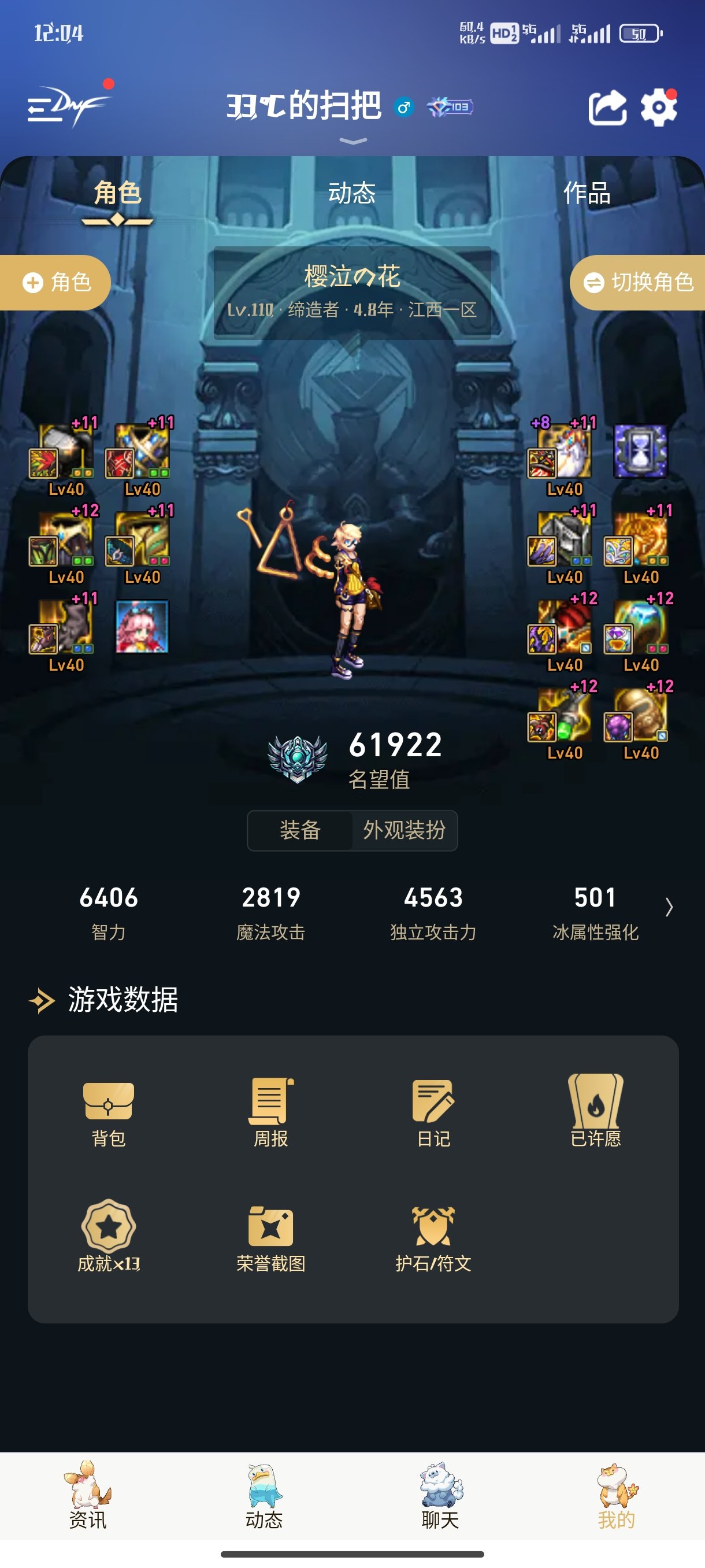Open the settings gear icon
The image size is (705, 1568).
(x=659, y=107)
